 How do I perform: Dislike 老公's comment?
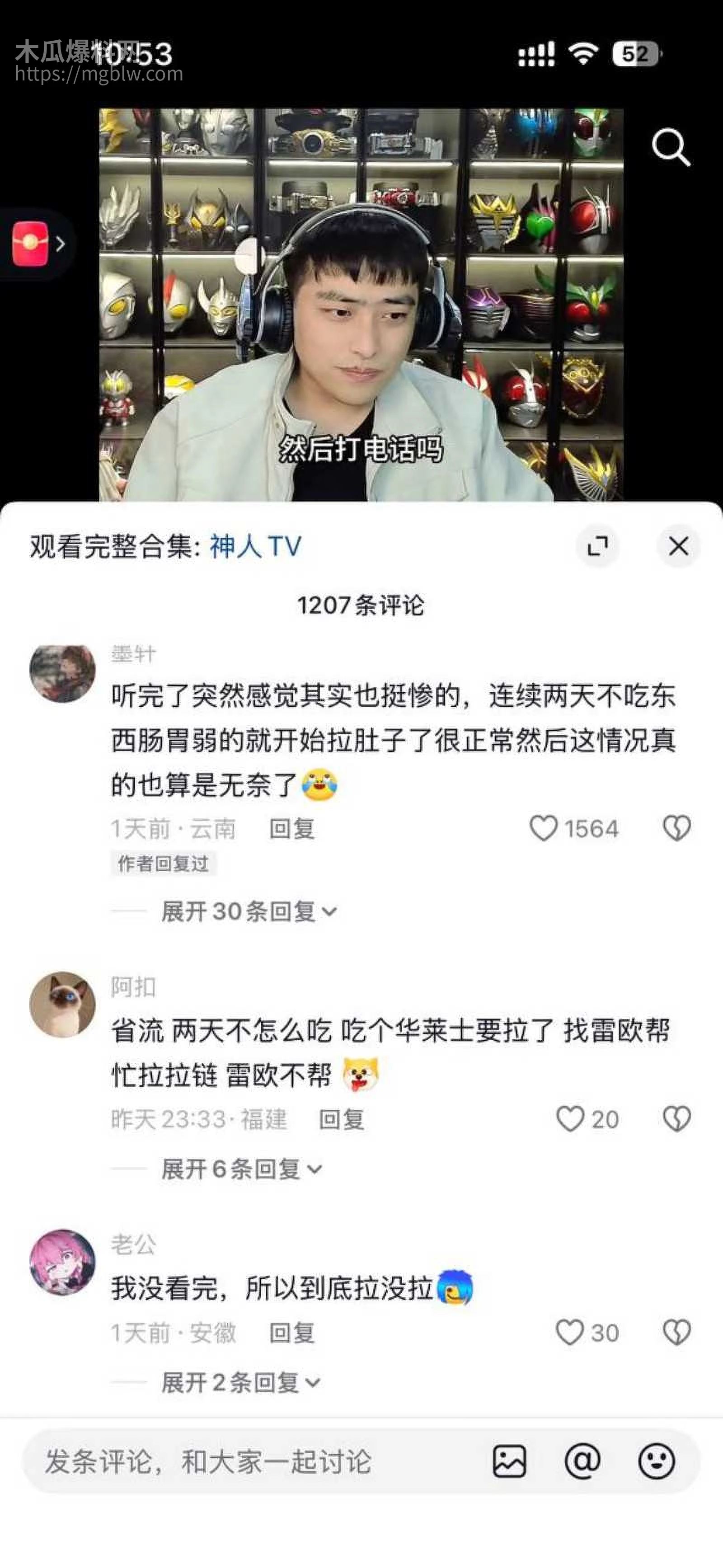coord(676,1333)
